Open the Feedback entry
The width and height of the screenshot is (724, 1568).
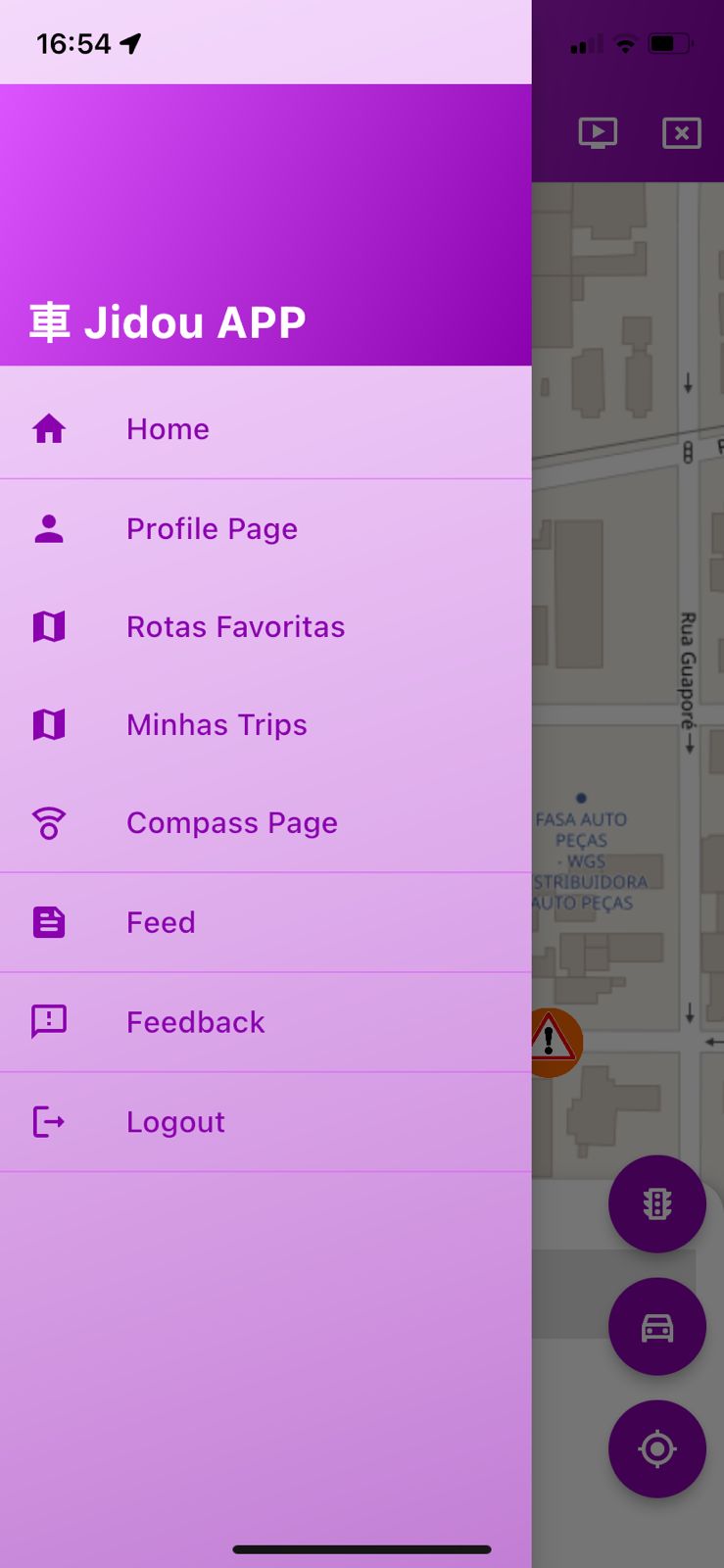tap(265, 1023)
